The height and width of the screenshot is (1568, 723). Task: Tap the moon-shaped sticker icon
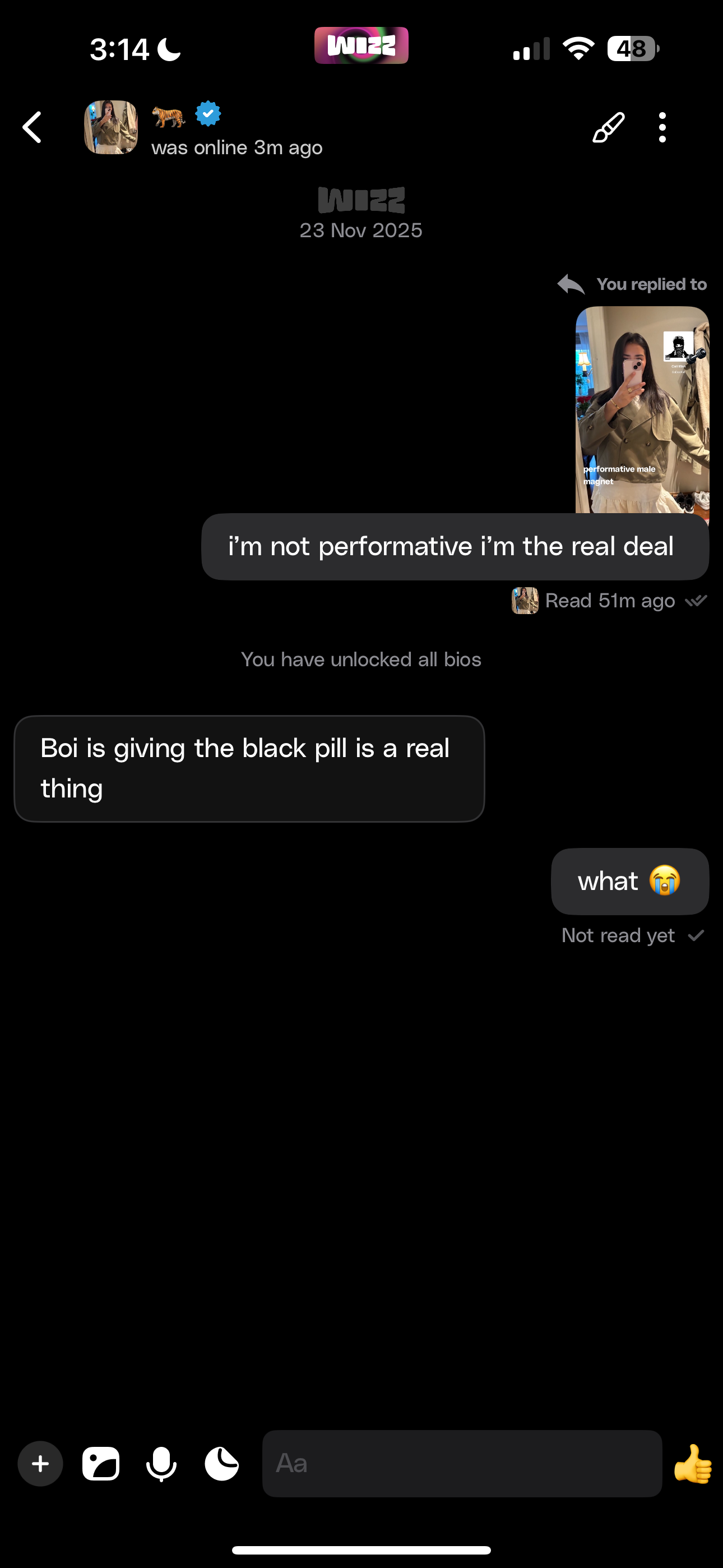pyautogui.click(x=221, y=1463)
